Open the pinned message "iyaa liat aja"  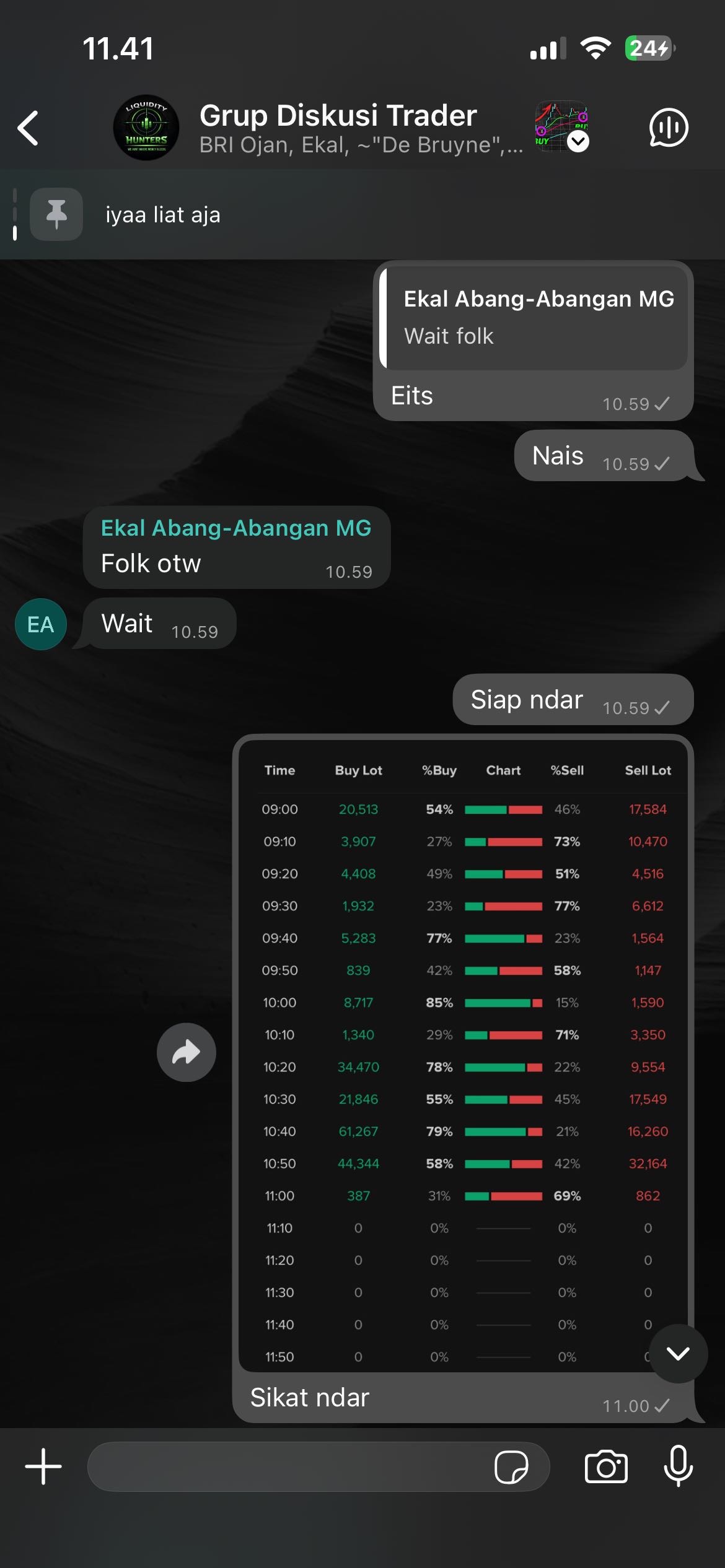[x=162, y=215]
